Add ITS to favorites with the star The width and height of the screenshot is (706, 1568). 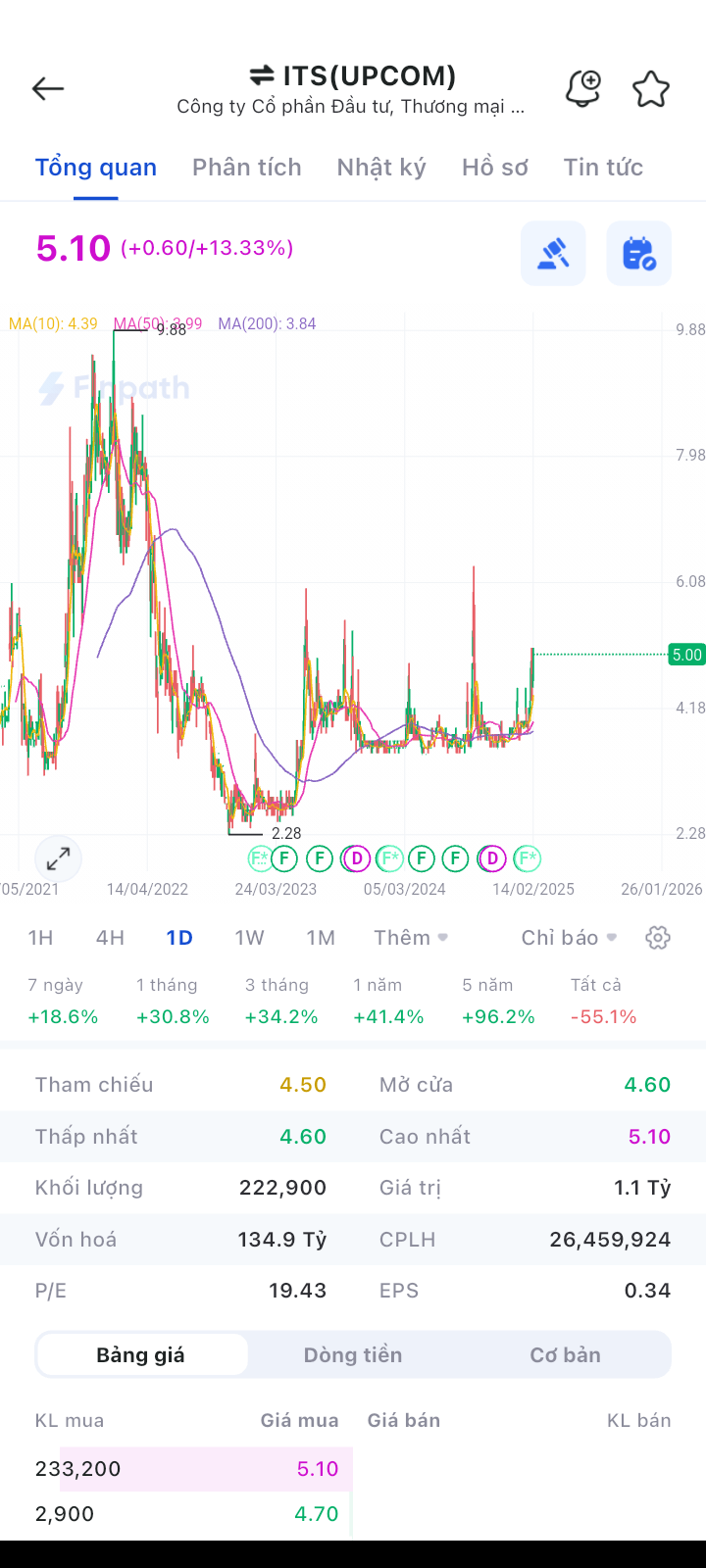pyautogui.click(x=650, y=89)
